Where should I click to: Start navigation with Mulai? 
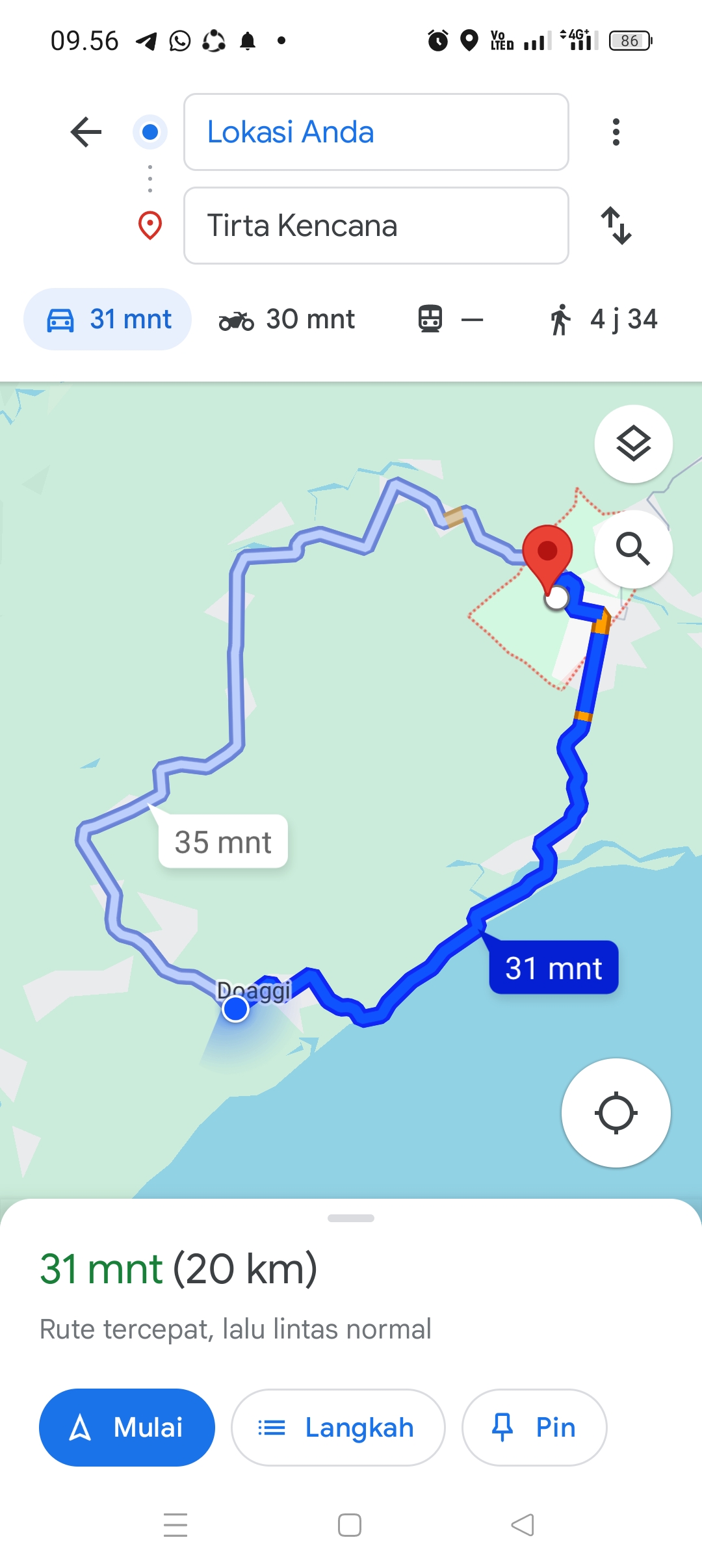pyautogui.click(x=127, y=1428)
